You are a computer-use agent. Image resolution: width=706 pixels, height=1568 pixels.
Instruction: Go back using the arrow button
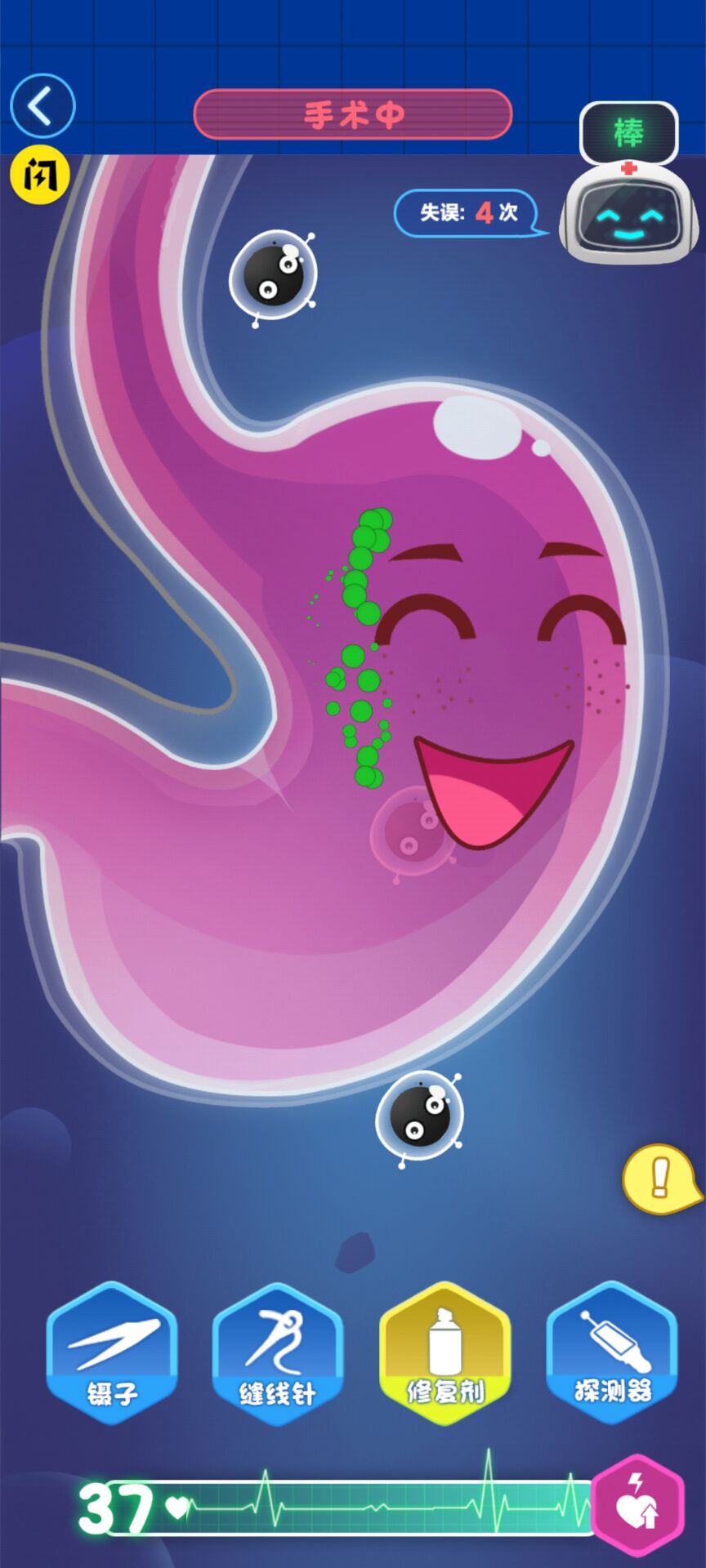click(x=42, y=106)
